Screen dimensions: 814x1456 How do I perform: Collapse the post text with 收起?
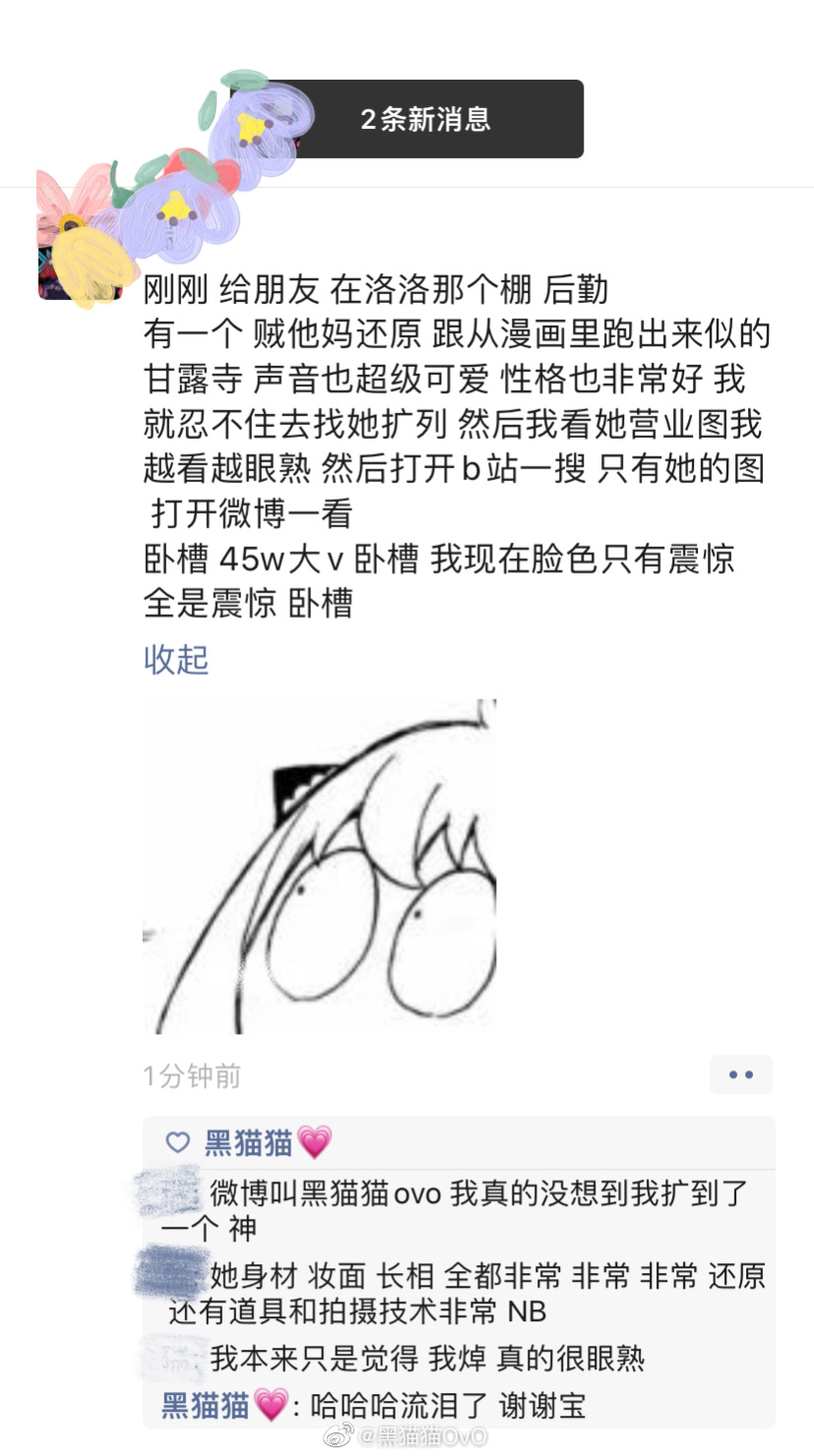(x=176, y=659)
